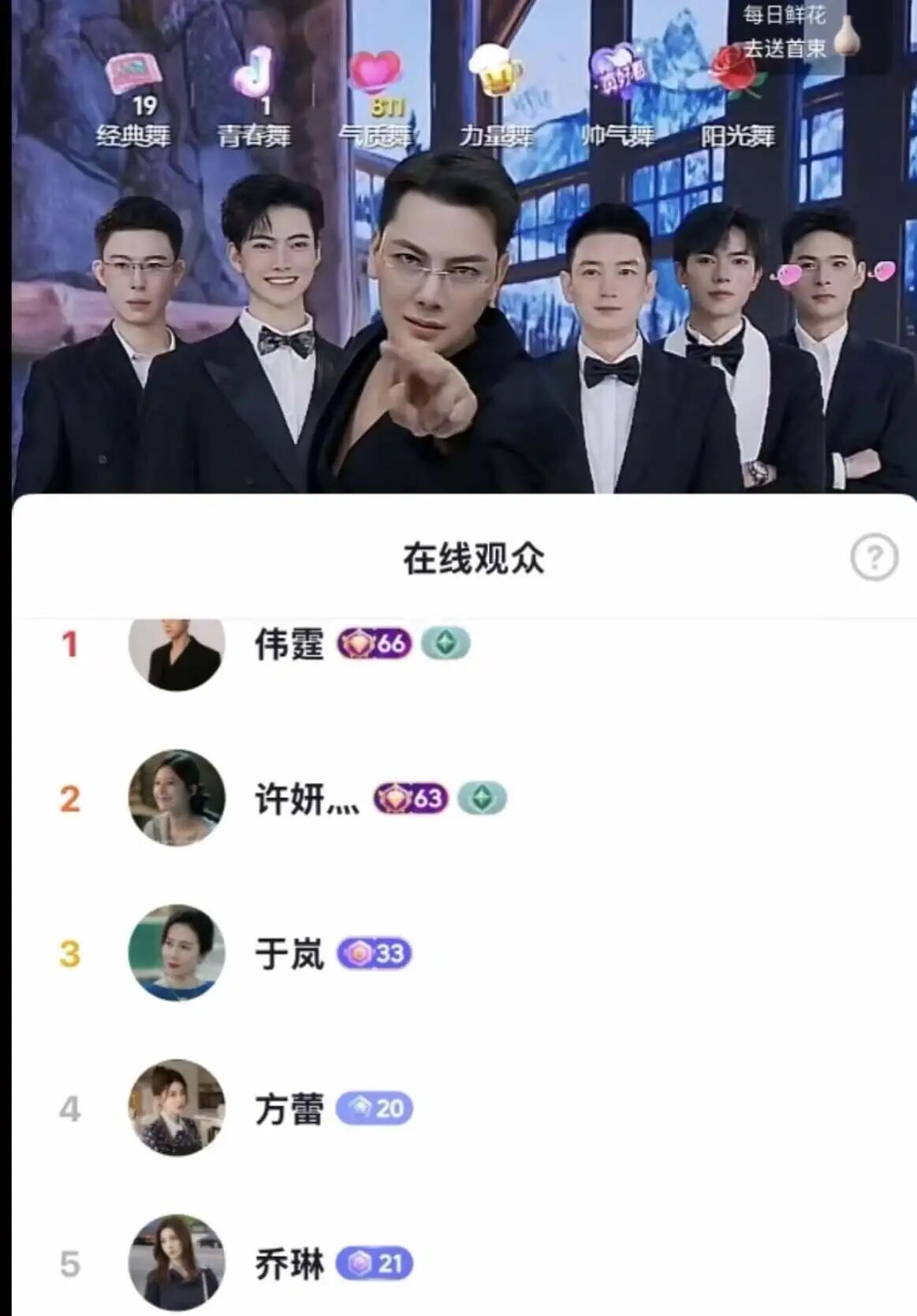The width and height of the screenshot is (917, 1316).
Task: Open the help question mark icon
Action: [874, 557]
